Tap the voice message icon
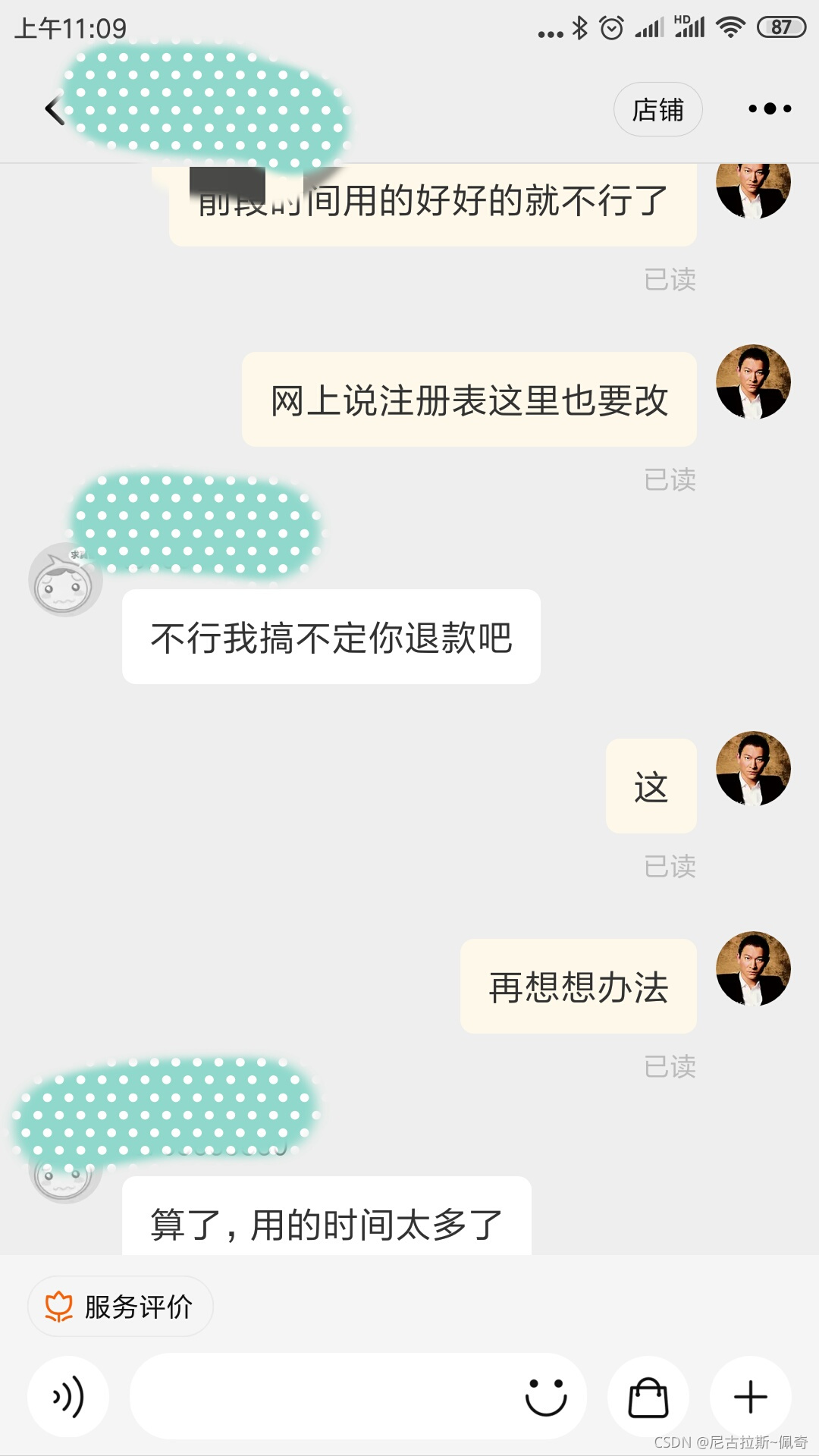Screen dimensions: 819x1456 click(x=67, y=1396)
